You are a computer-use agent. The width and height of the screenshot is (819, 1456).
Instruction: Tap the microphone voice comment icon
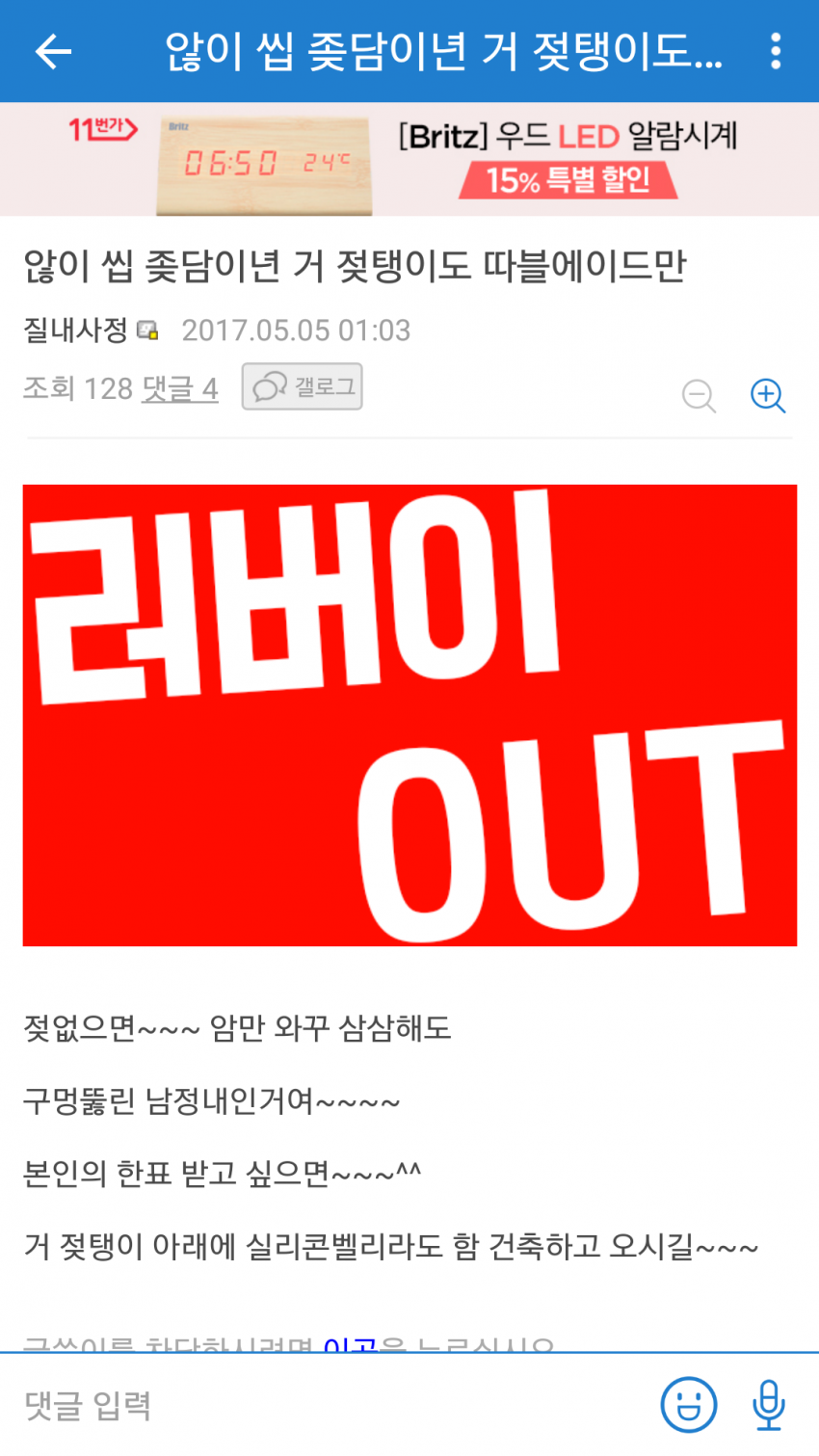click(768, 1405)
